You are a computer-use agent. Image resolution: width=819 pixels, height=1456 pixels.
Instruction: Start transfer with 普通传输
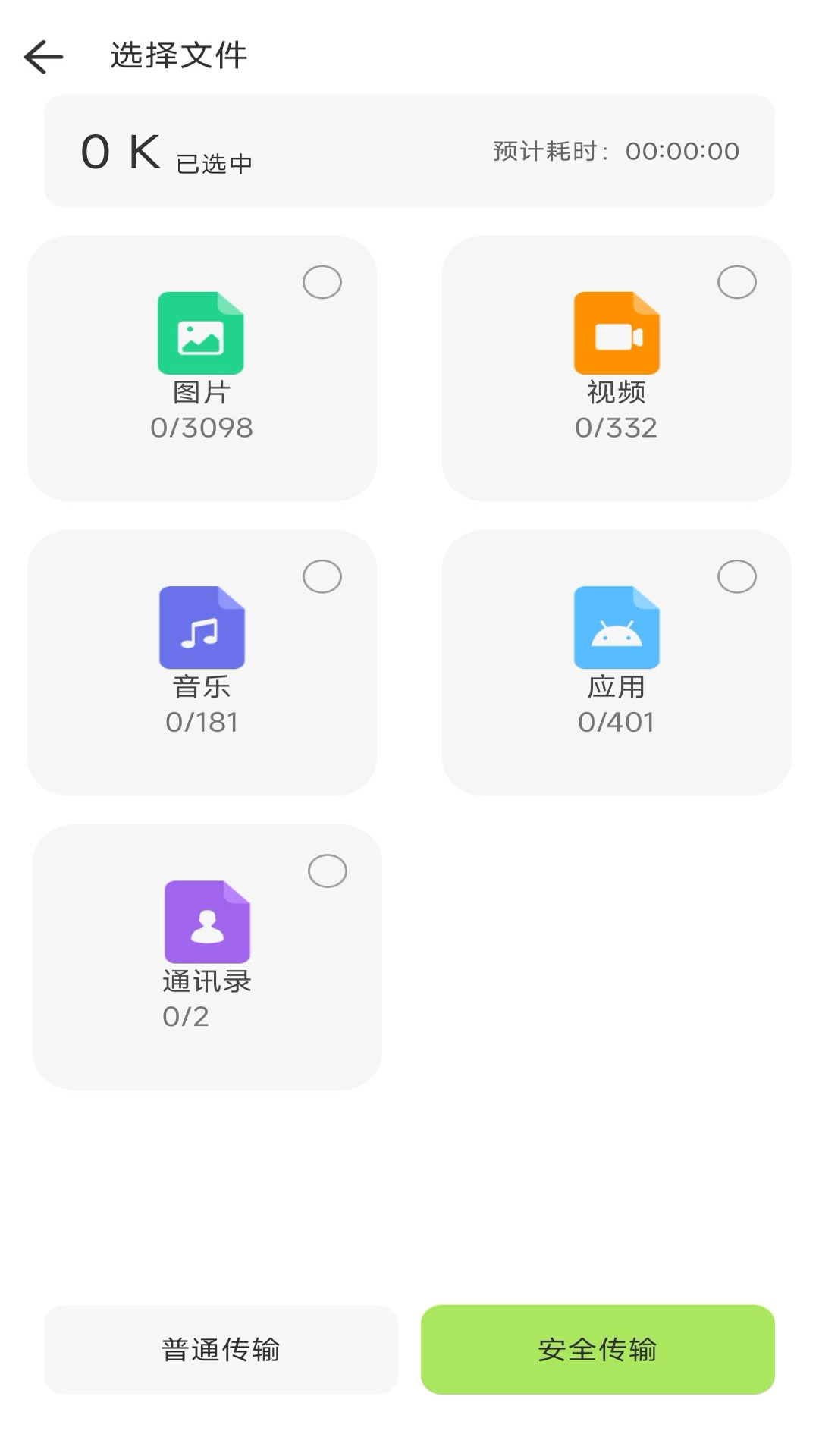[221, 1349]
